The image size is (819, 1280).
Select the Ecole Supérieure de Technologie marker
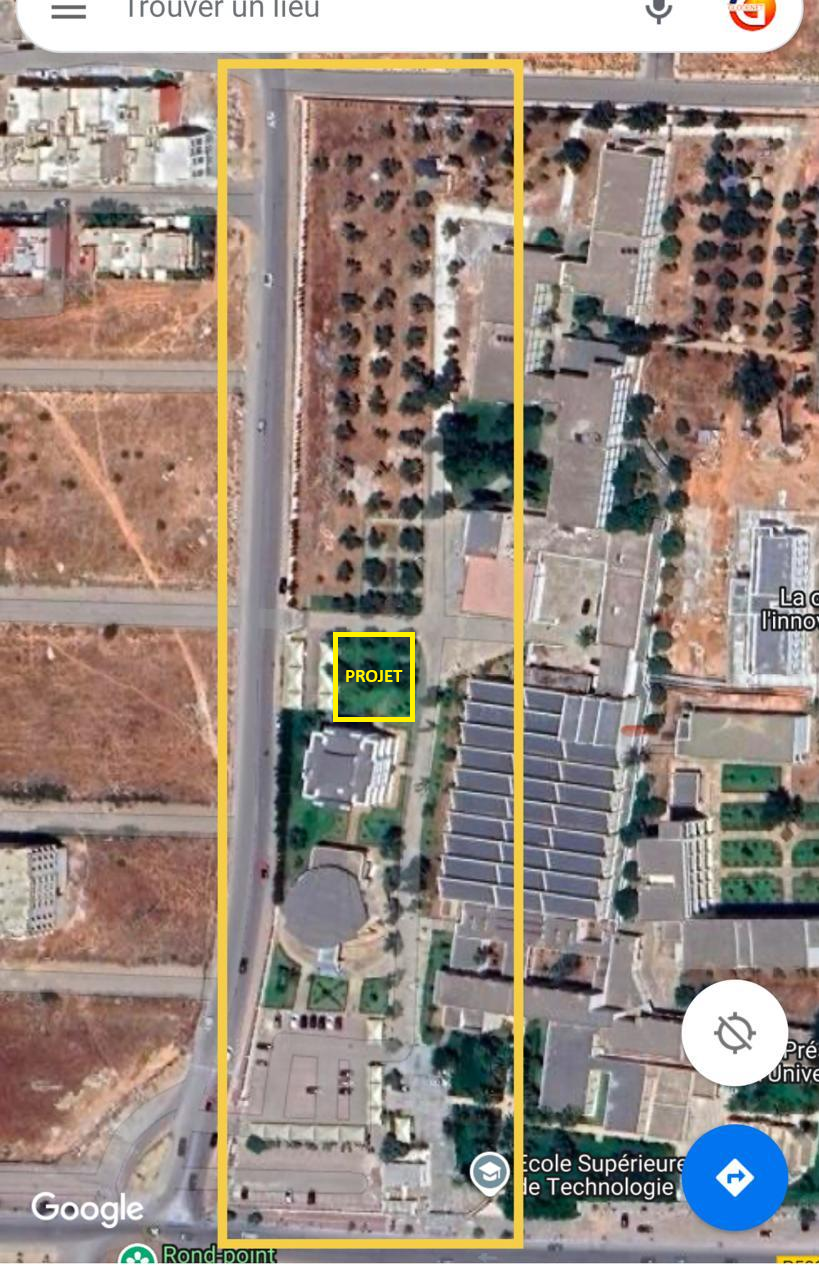(490, 1172)
